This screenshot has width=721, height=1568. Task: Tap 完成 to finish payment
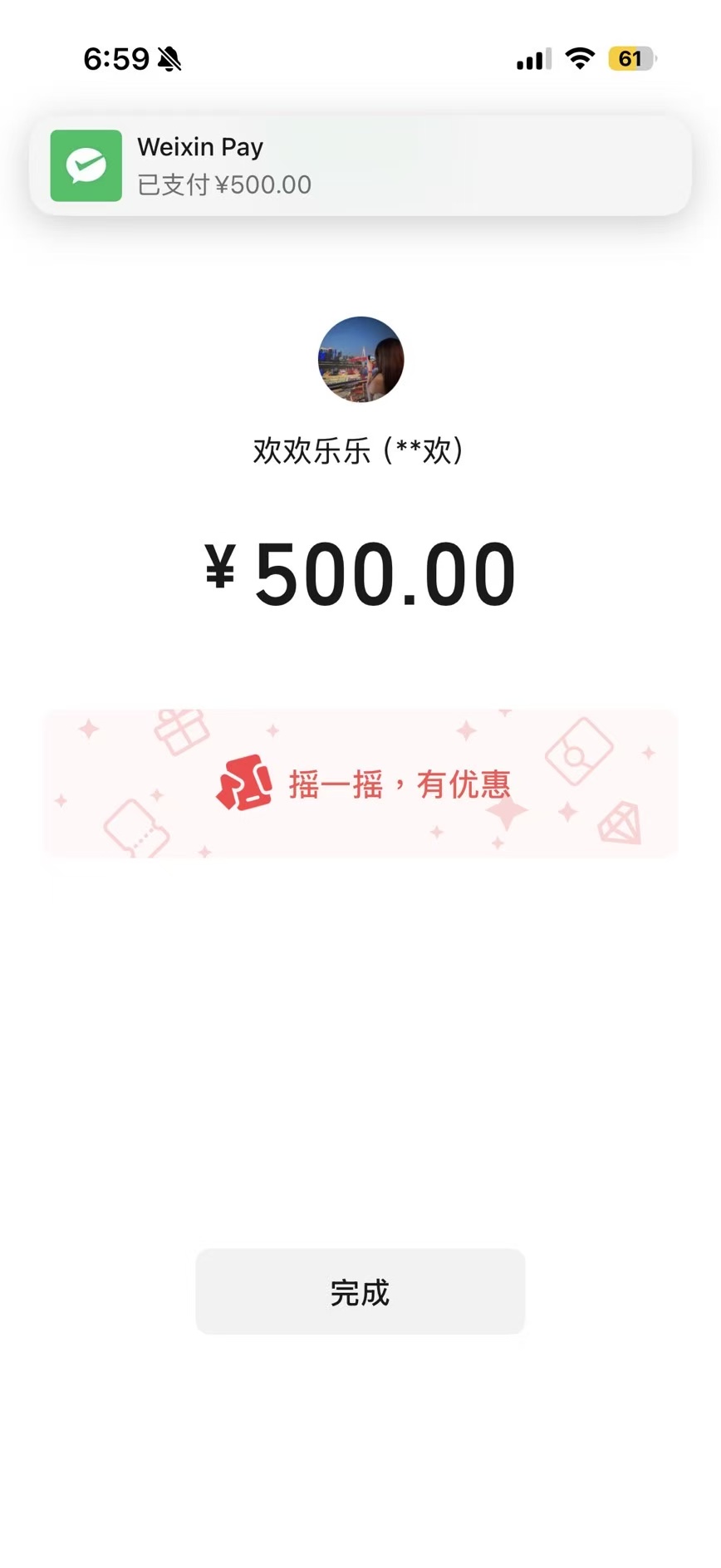[360, 1291]
